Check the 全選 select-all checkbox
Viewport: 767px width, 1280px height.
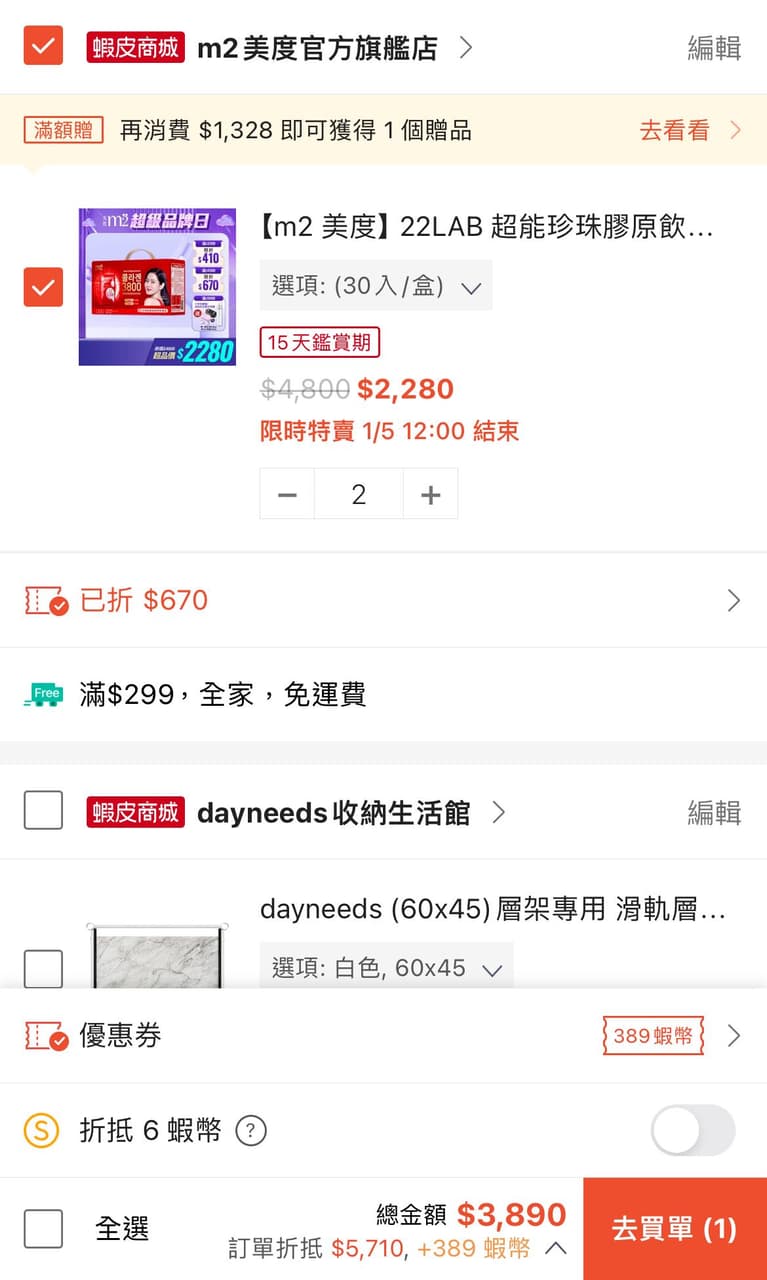(x=43, y=1229)
